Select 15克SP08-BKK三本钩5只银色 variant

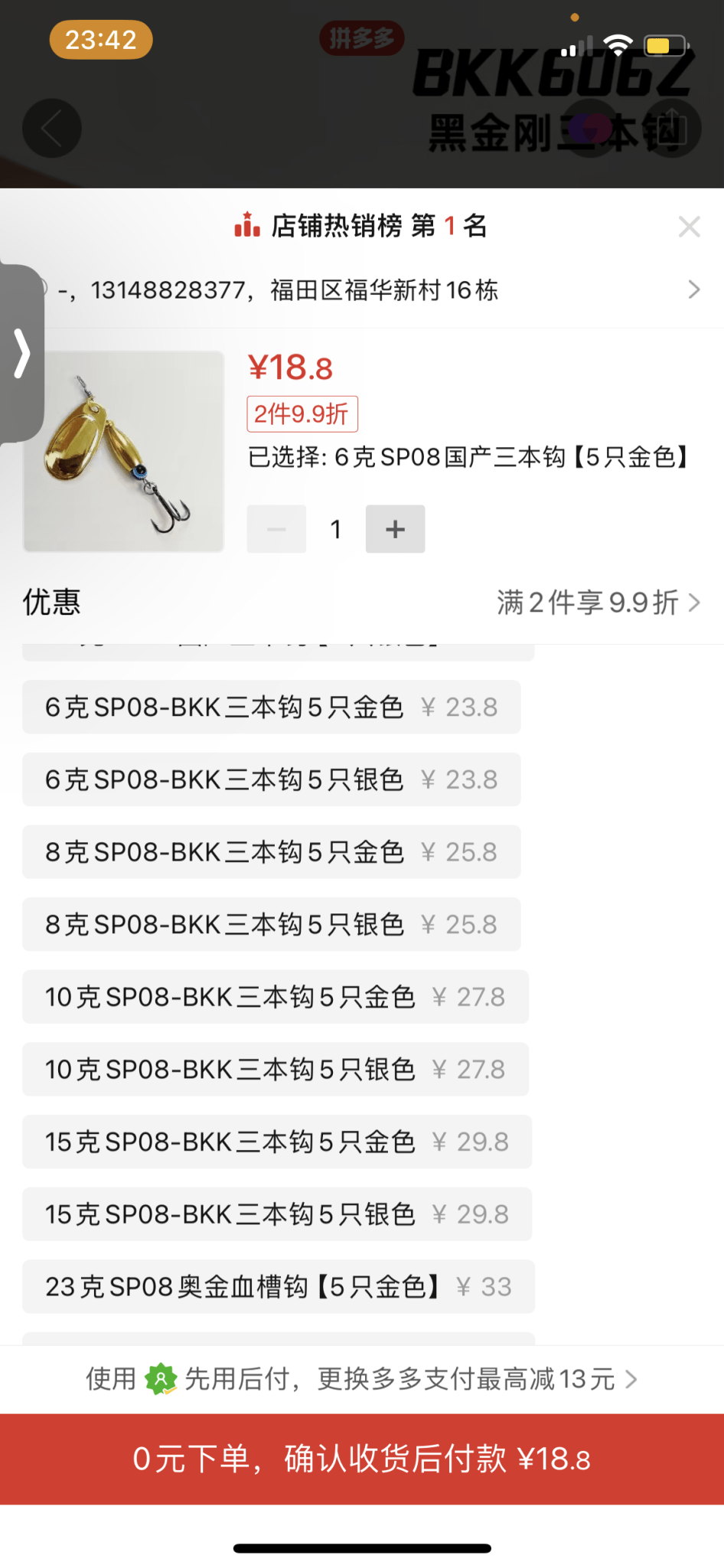tap(276, 1214)
